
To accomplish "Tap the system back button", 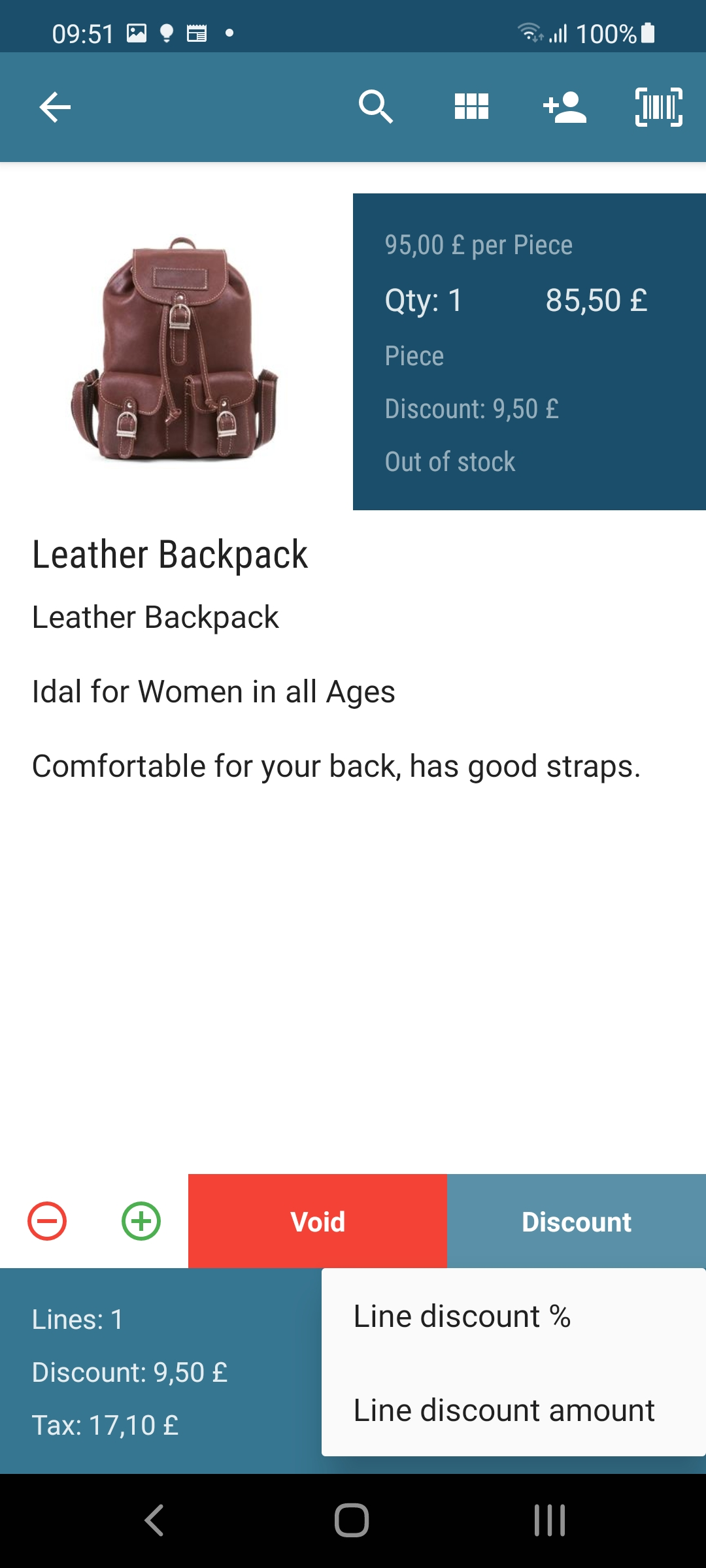I will point(154,1520).
